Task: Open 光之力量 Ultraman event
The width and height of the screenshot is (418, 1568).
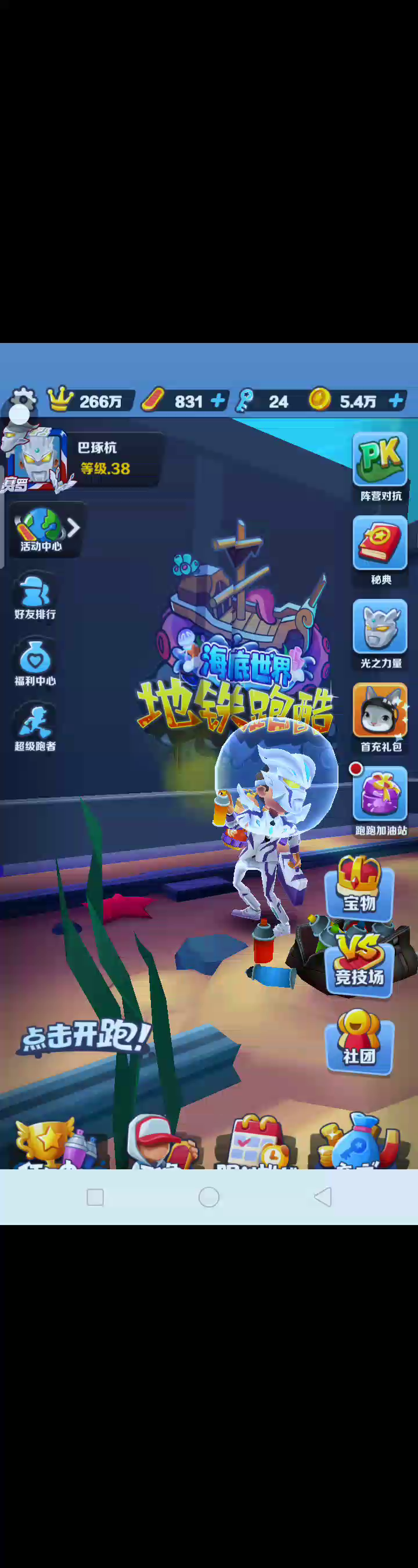Action: pos(380,634)
